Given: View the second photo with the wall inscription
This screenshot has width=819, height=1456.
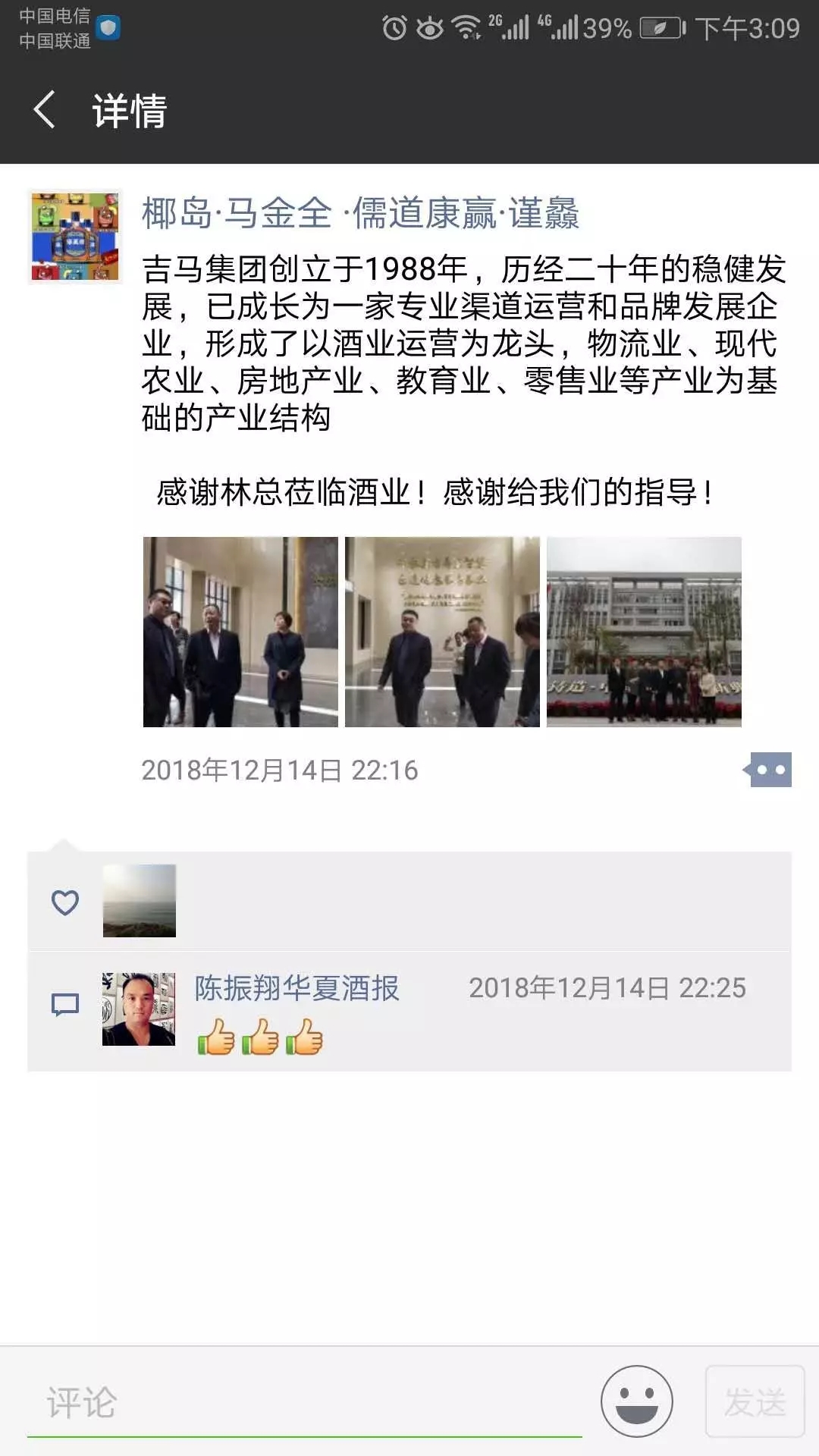Looking at the screenshot, I should [x=442, y=632].
